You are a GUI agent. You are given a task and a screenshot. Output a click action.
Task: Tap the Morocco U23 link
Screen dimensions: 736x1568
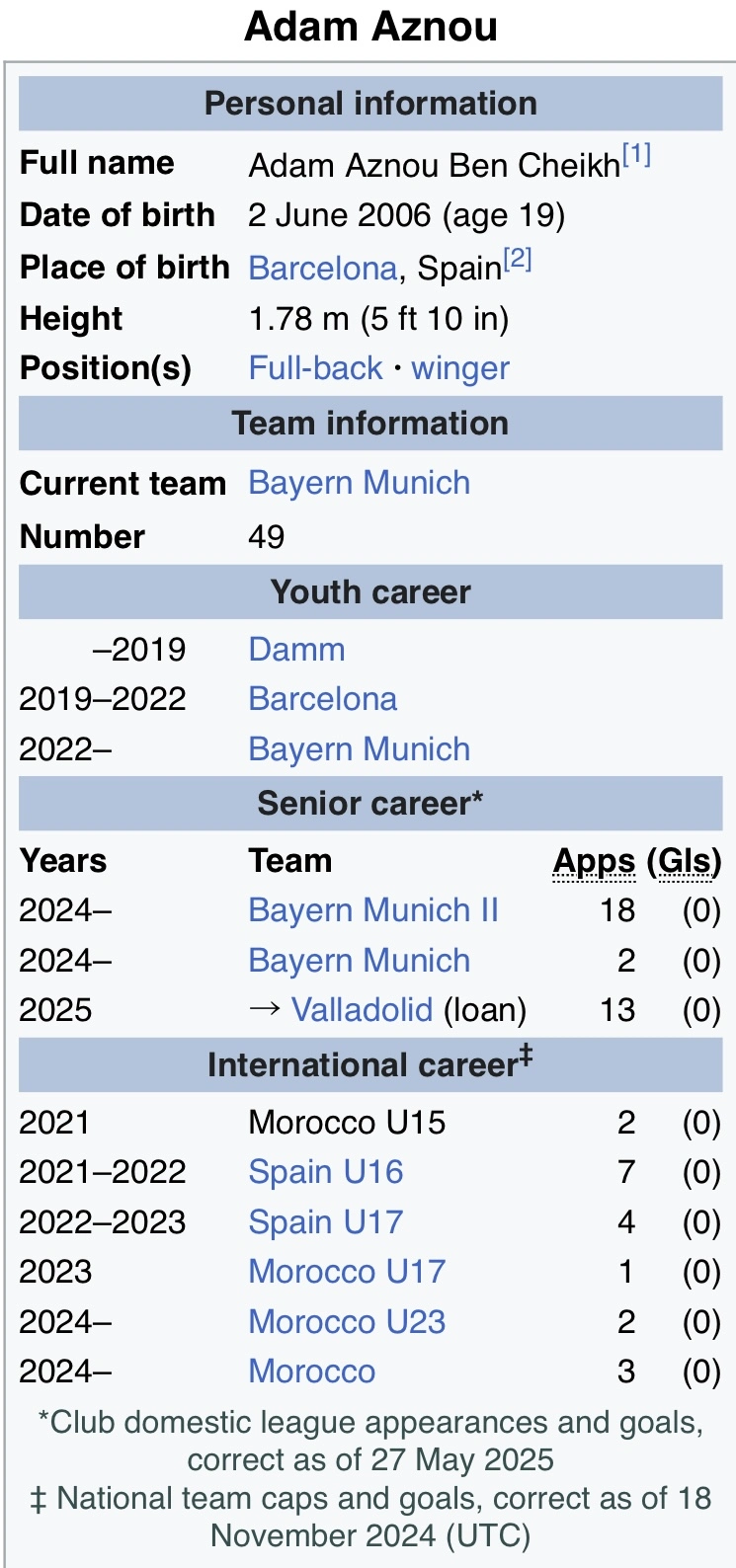[347, 1322]
